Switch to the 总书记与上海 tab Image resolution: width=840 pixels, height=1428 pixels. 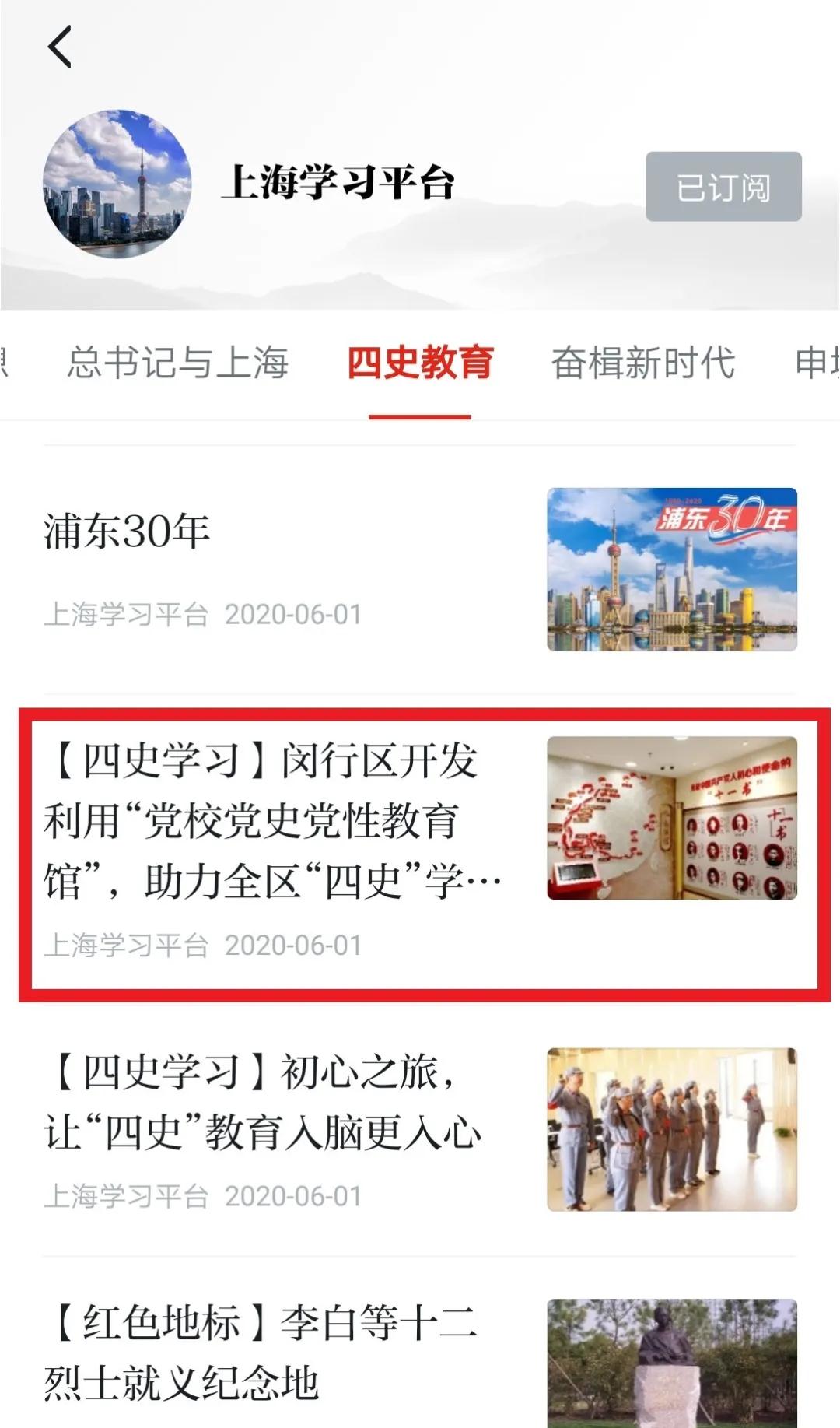(x=177, y=363)
